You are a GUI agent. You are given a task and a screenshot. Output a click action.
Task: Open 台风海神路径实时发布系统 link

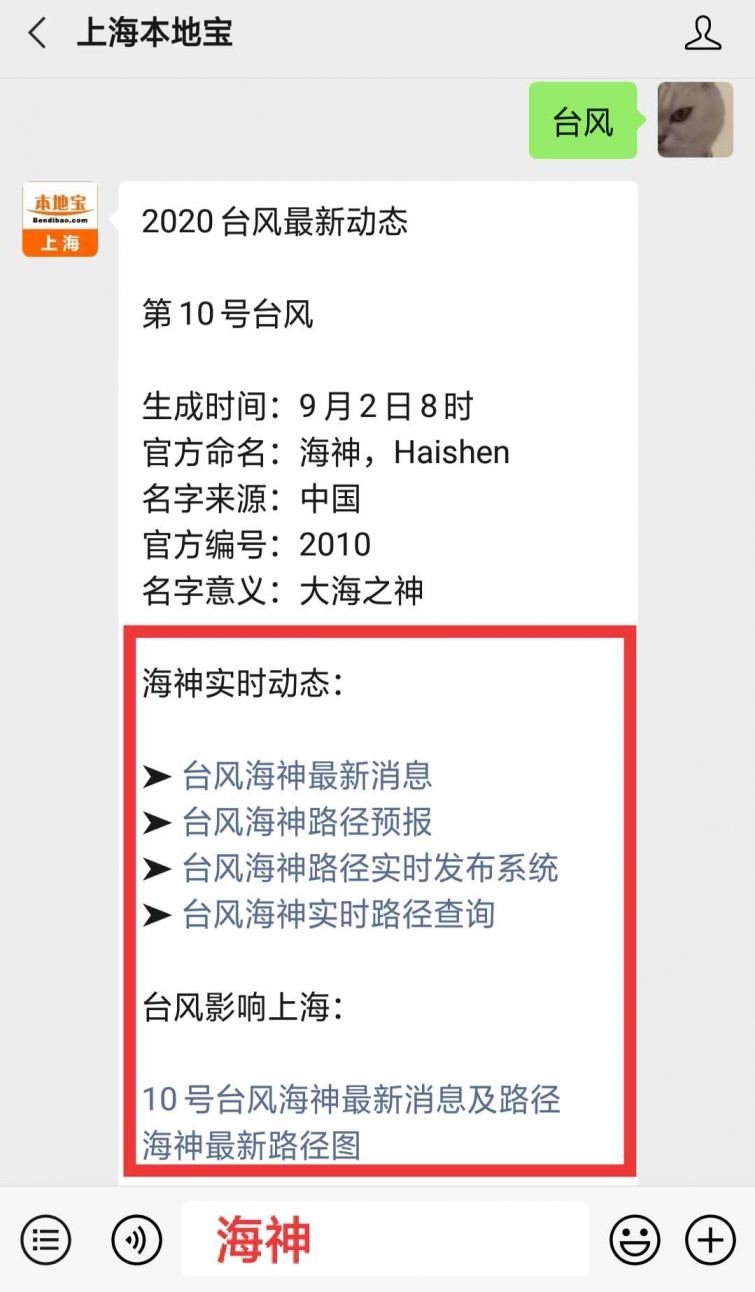coord(370,867)
